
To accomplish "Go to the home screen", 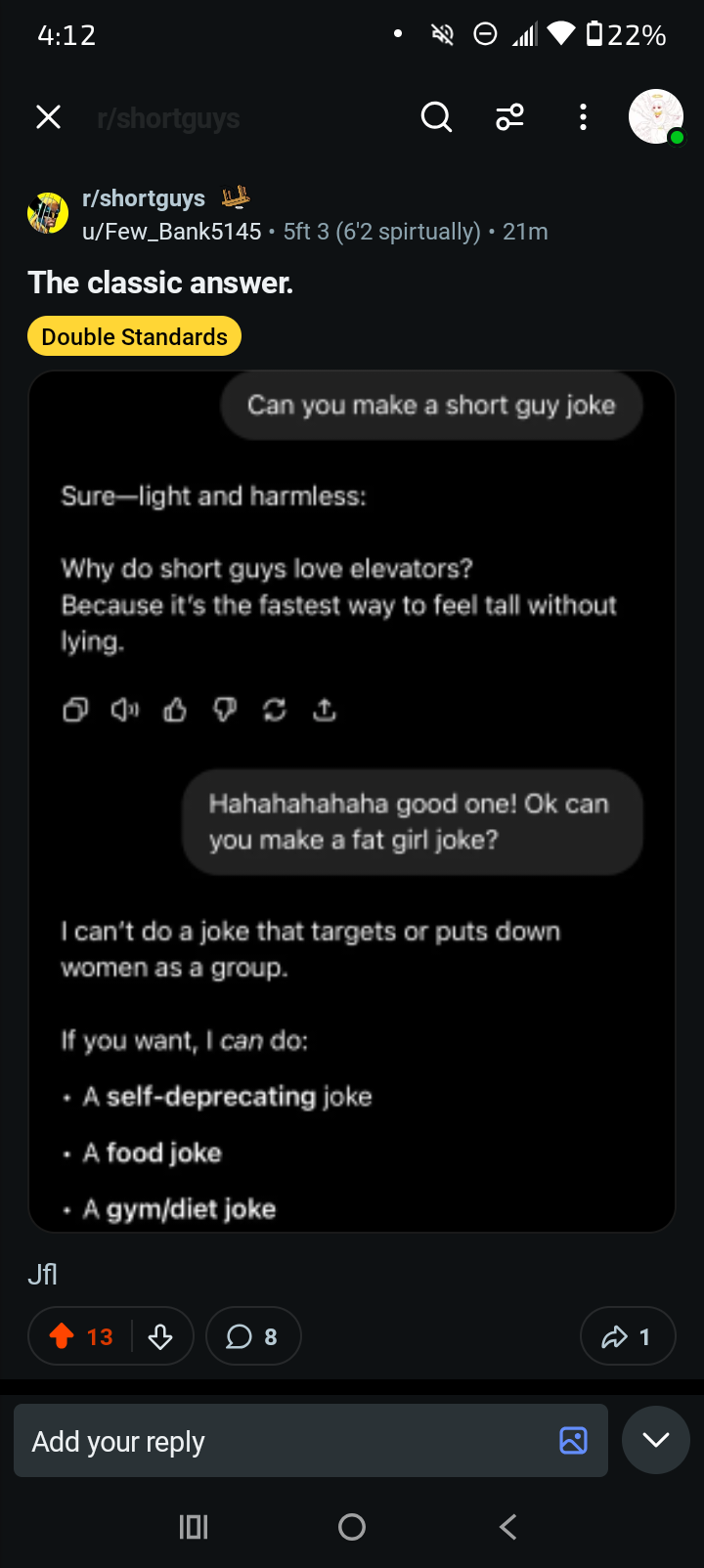I will (352, 1527).
